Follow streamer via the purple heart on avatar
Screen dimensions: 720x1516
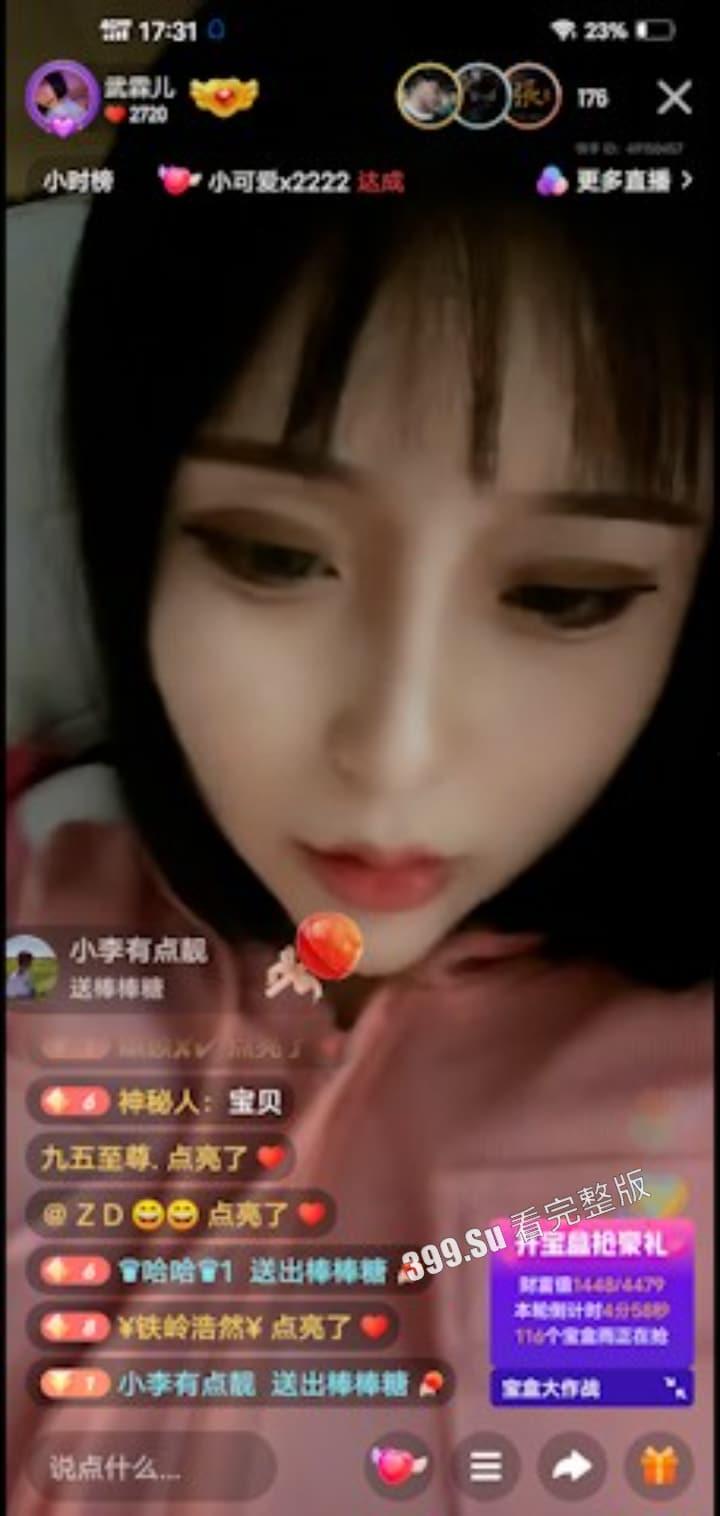(x=61, y=125)
